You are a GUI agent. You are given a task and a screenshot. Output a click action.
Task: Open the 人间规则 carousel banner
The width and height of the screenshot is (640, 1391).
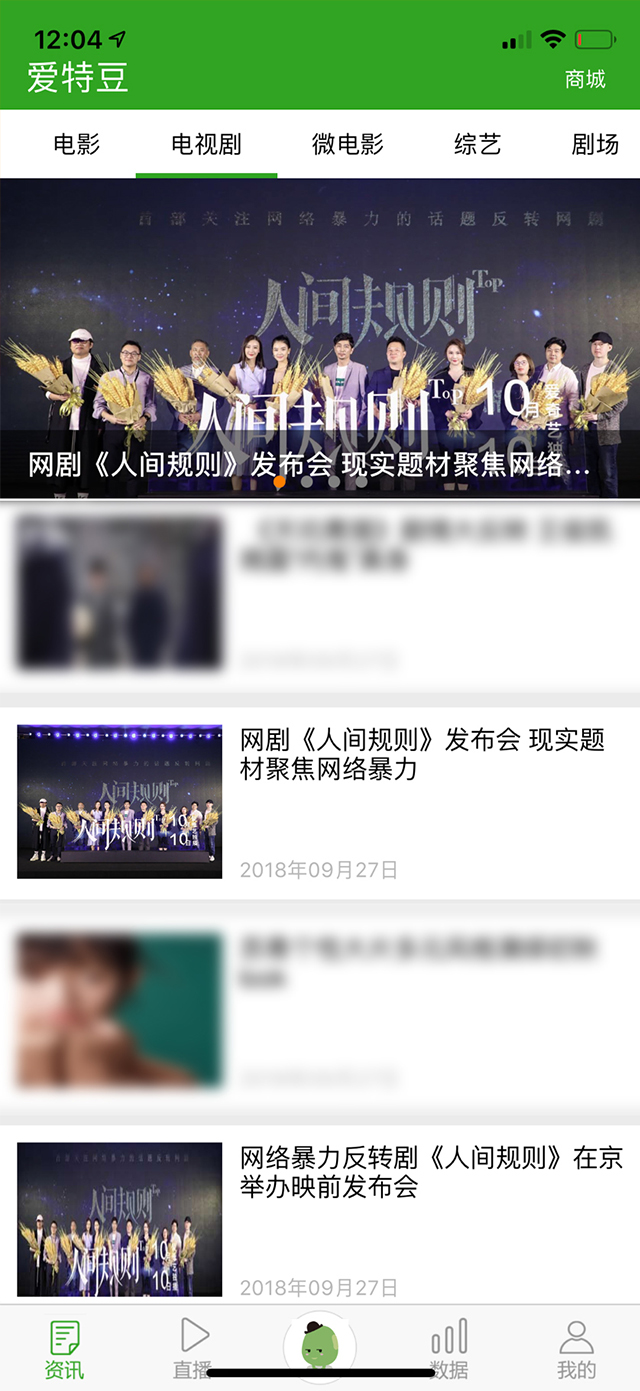[320, 338]
